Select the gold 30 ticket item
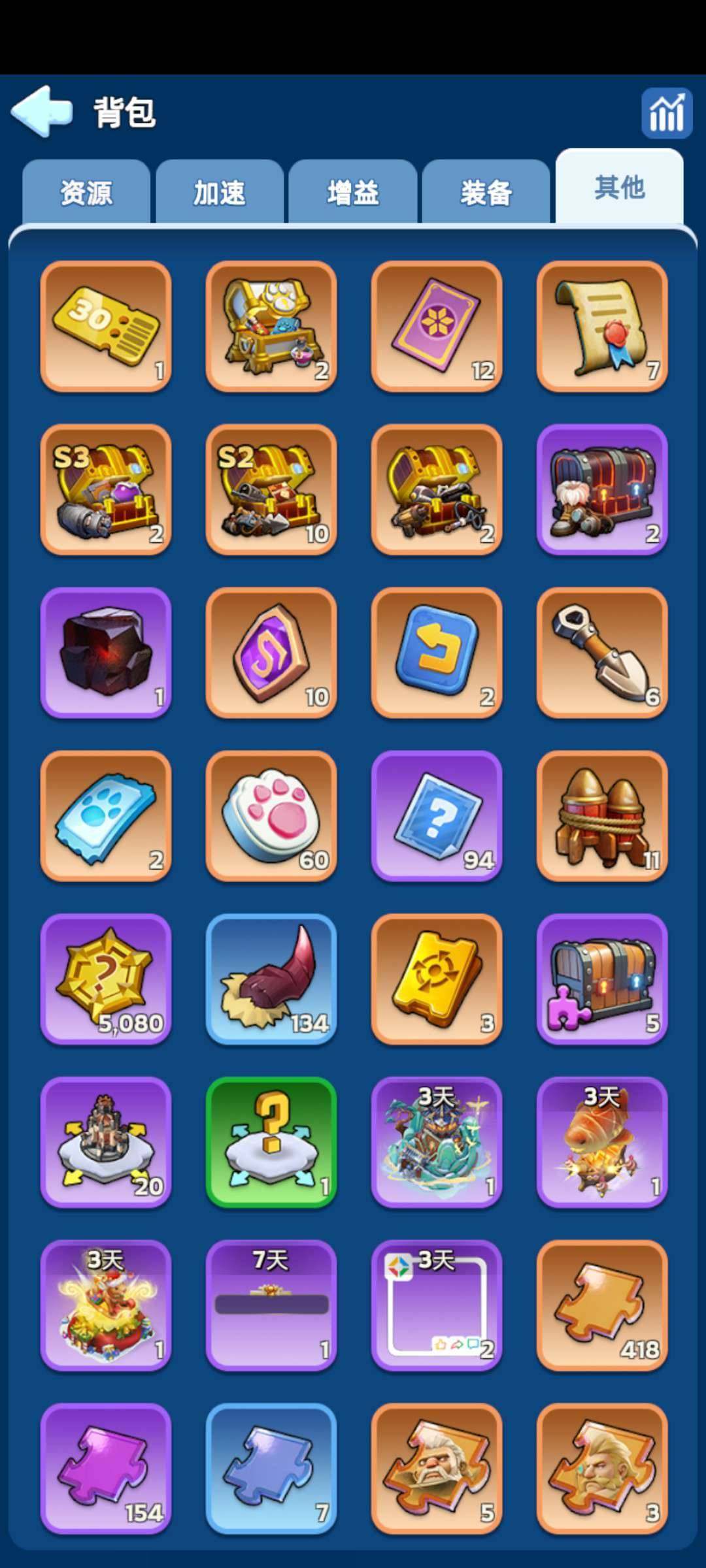This screenshot has width=706, height=1568. [106, 327]
